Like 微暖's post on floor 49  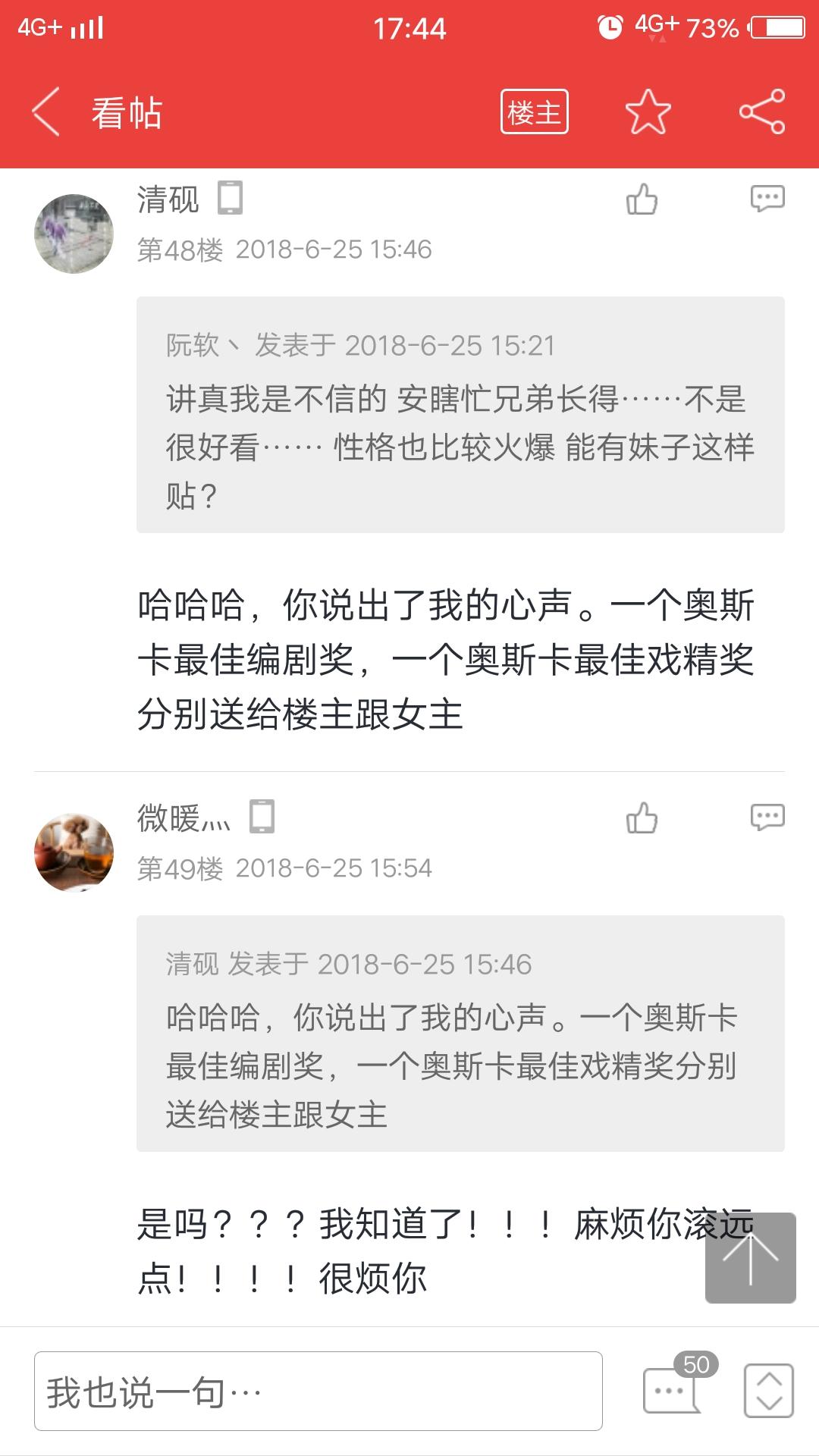[642, 818]
